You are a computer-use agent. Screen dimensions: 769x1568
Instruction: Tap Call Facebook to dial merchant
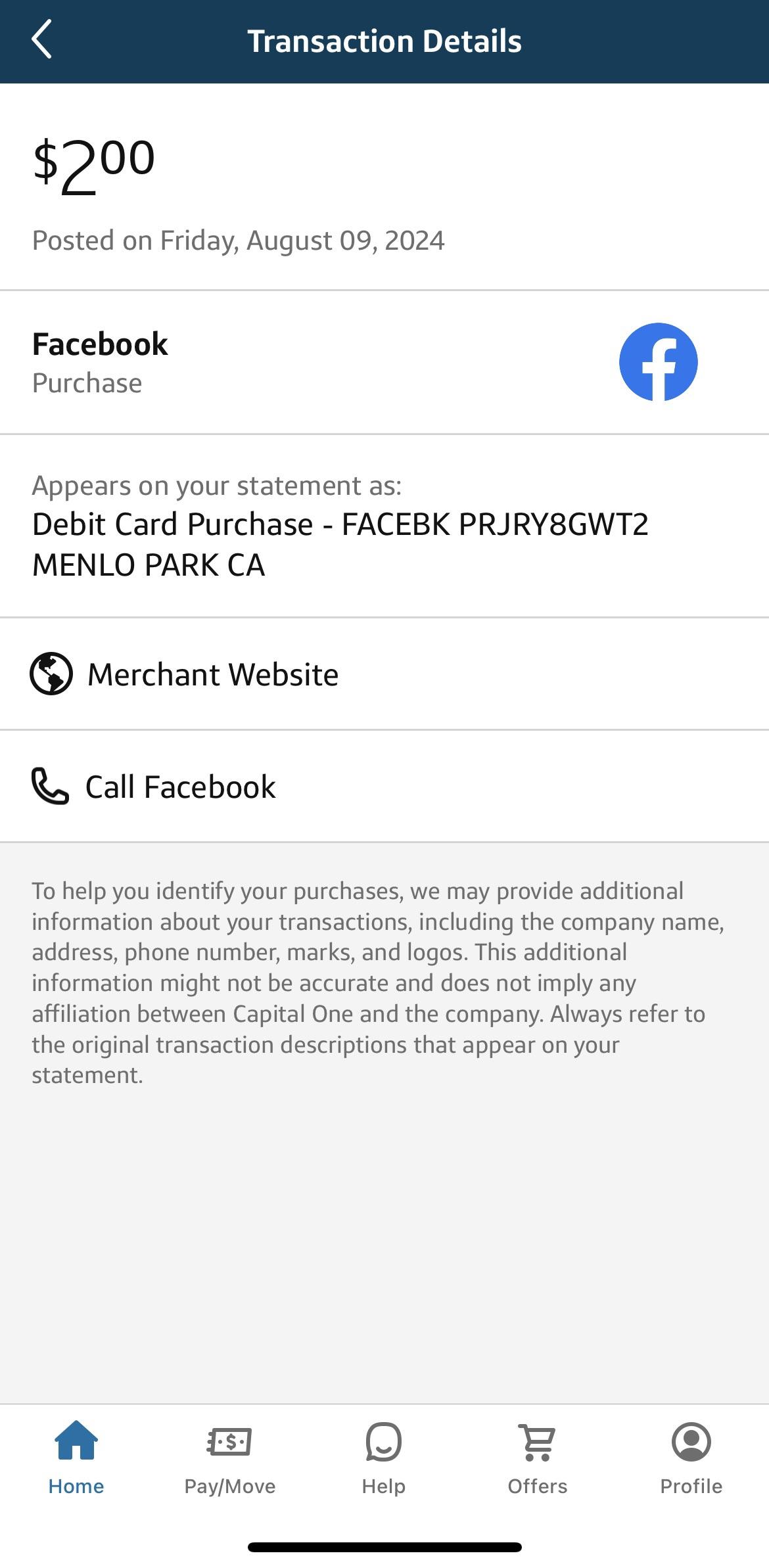[x=179, y=786]
